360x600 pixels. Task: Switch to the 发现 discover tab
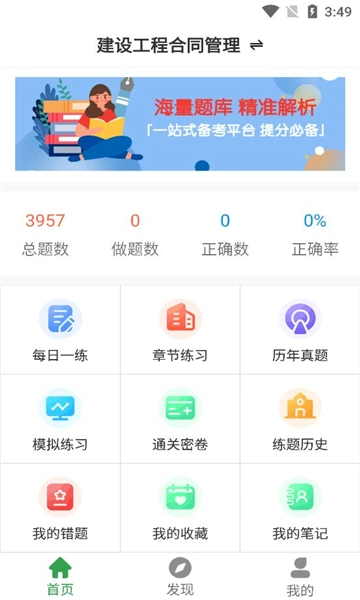[x=180, y=577]
